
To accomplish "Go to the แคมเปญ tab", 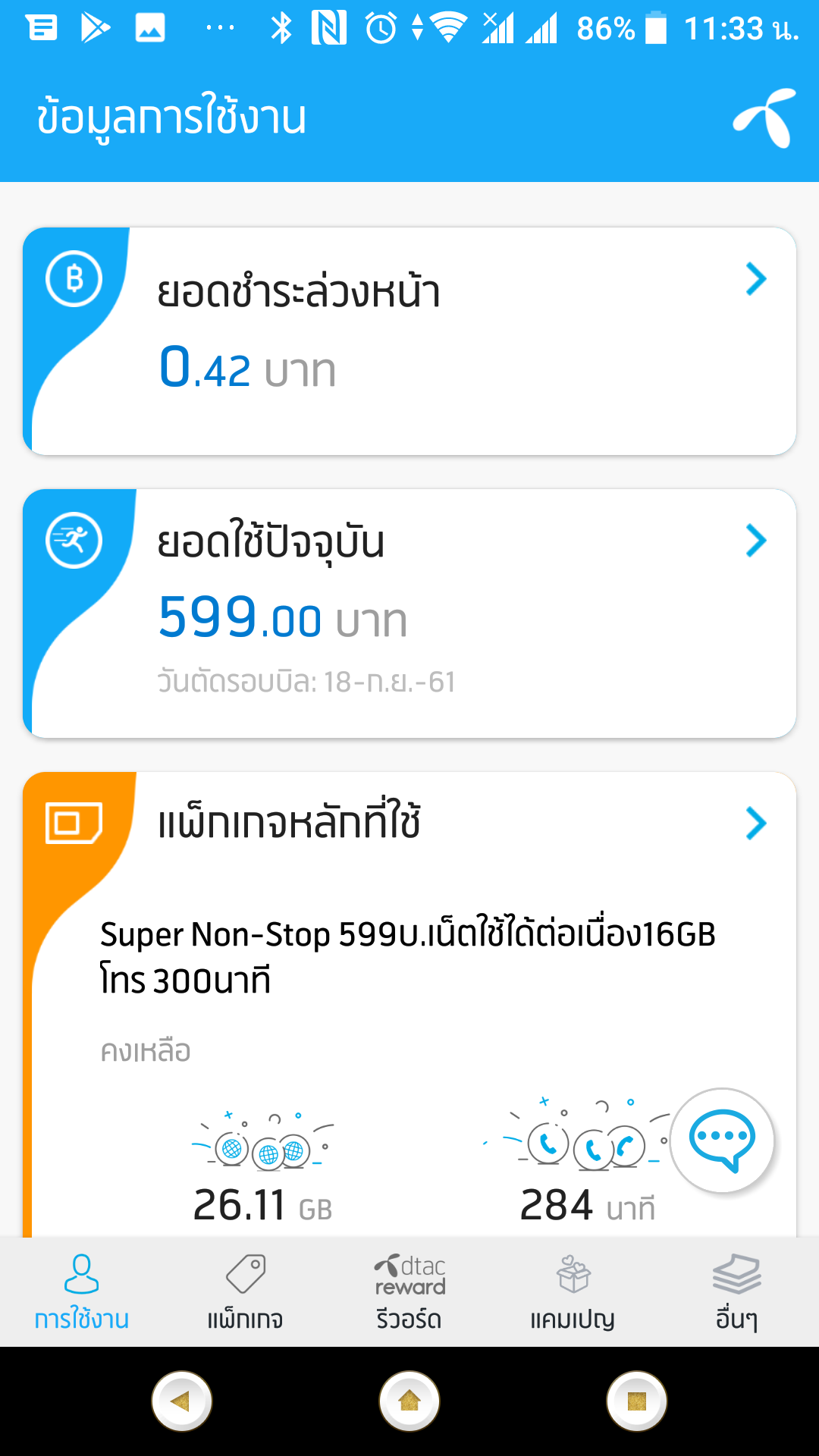I will 573,1292.
